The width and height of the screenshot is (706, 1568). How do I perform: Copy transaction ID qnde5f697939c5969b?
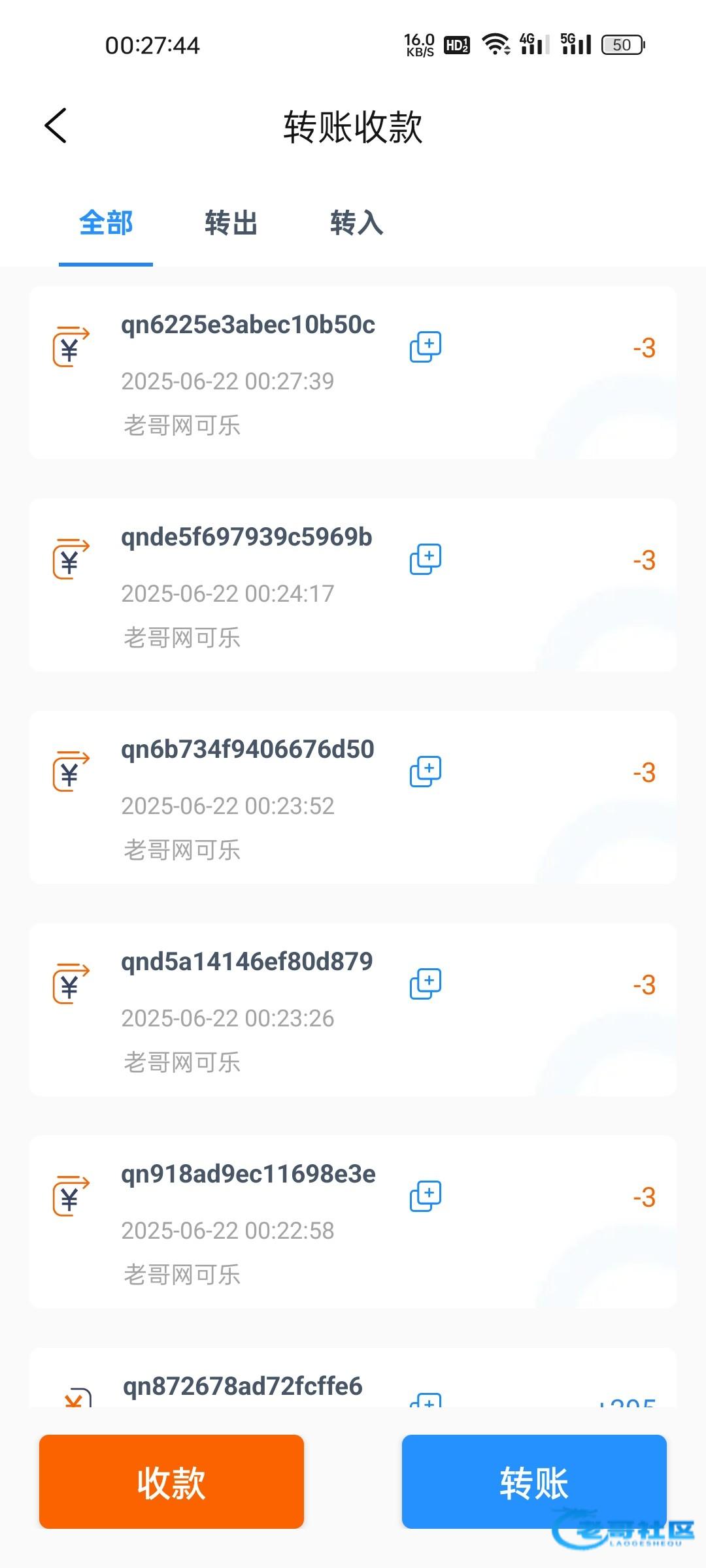coord(426,559)
